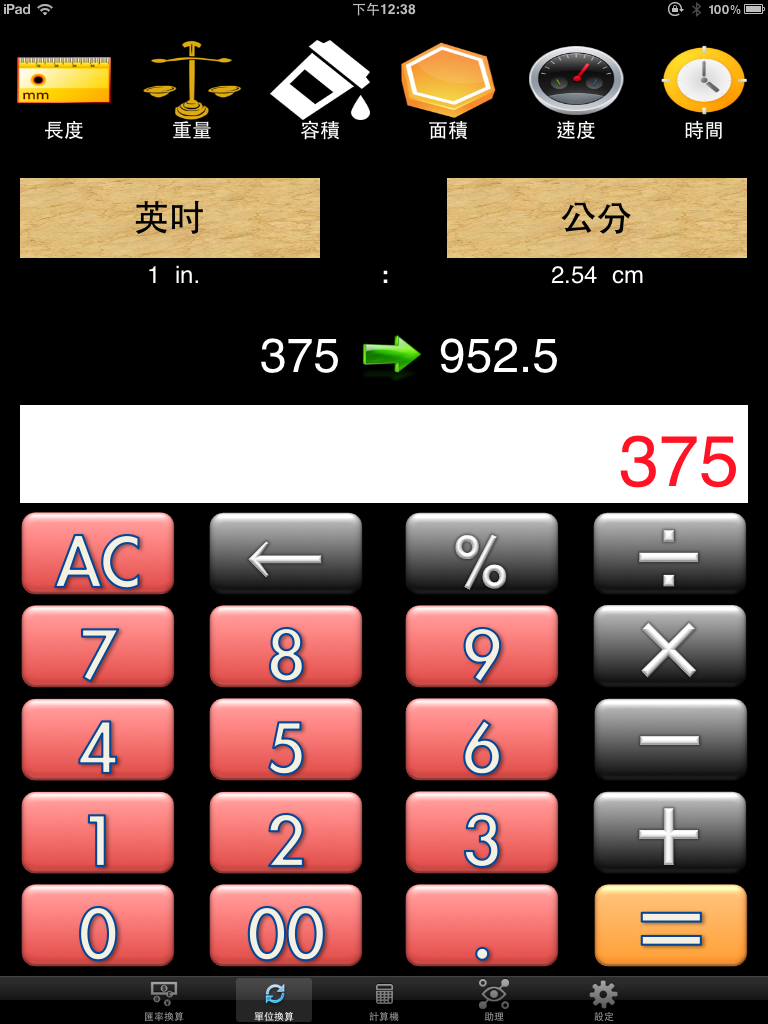The height and width of the screenshot is (1024, 768).
Task: Select the 長度 length category
Action: 64,92
